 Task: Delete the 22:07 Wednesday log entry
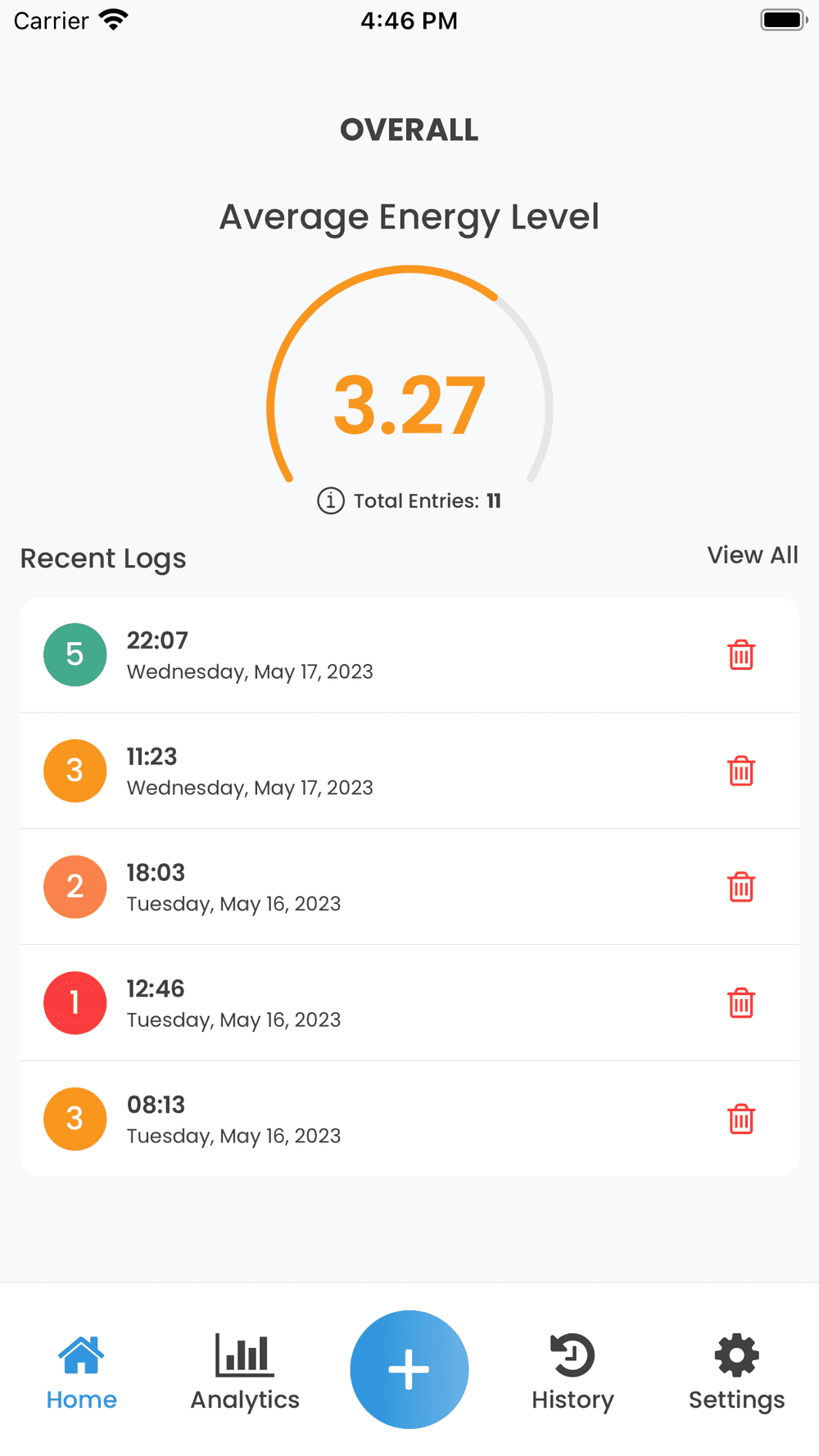pyautogui.click(x=740, y=655)
